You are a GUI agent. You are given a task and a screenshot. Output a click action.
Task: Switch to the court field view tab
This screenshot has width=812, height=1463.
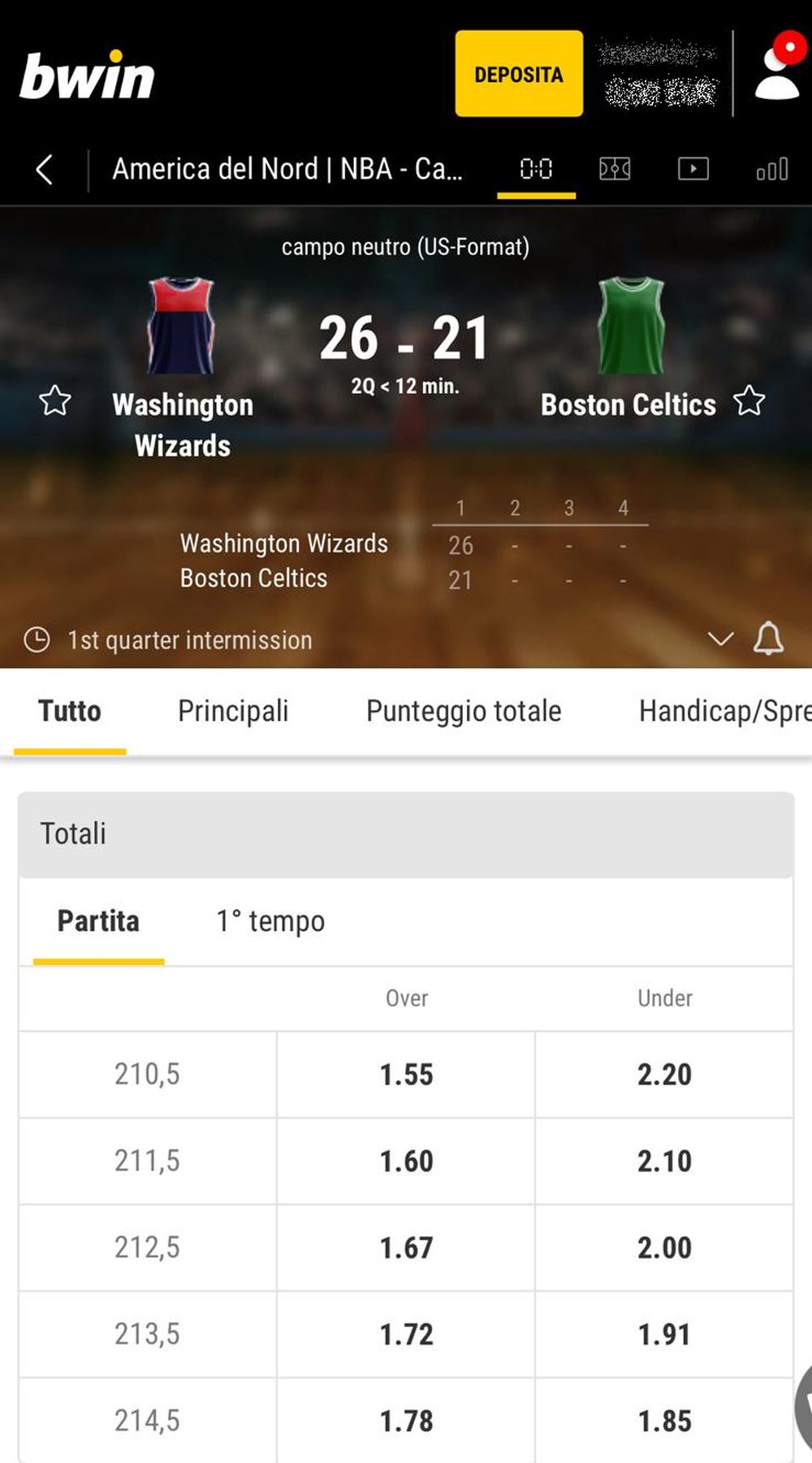[615, 169]
